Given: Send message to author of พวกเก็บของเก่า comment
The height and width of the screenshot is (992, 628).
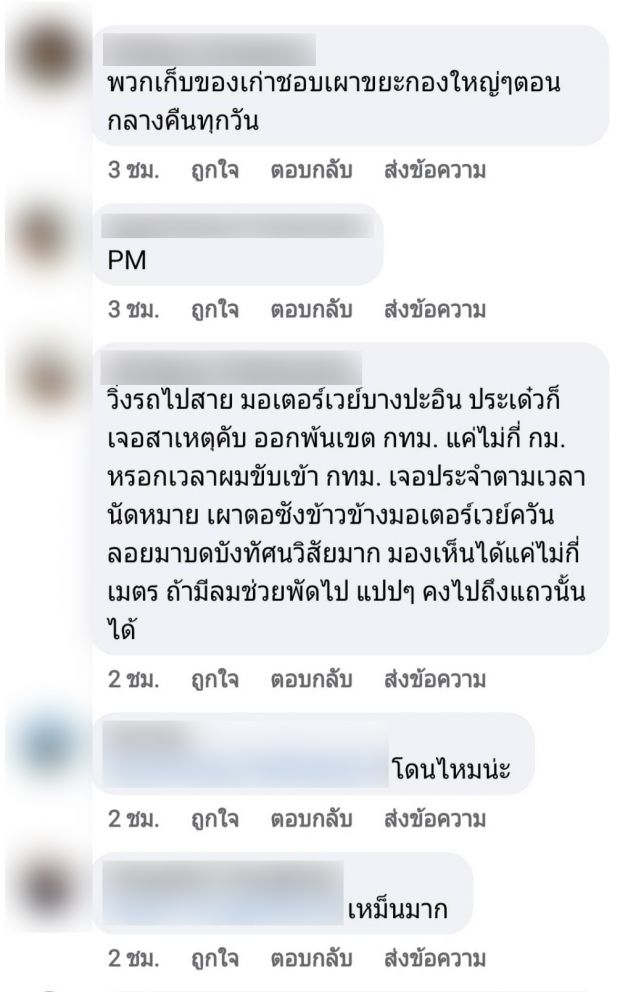Looking at the screenshot, I should tap(435, 170).
